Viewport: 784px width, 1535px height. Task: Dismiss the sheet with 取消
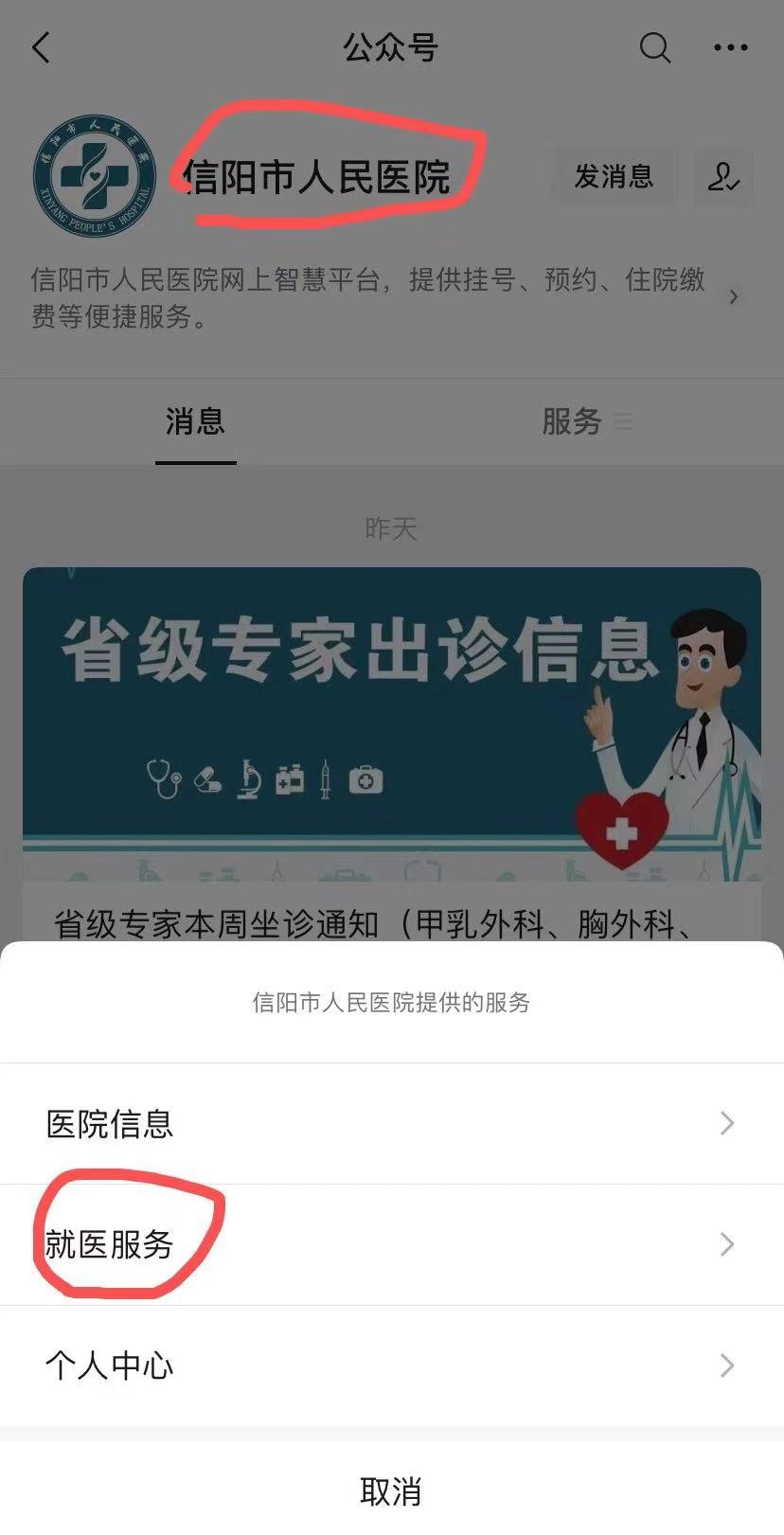[391, 1491]
